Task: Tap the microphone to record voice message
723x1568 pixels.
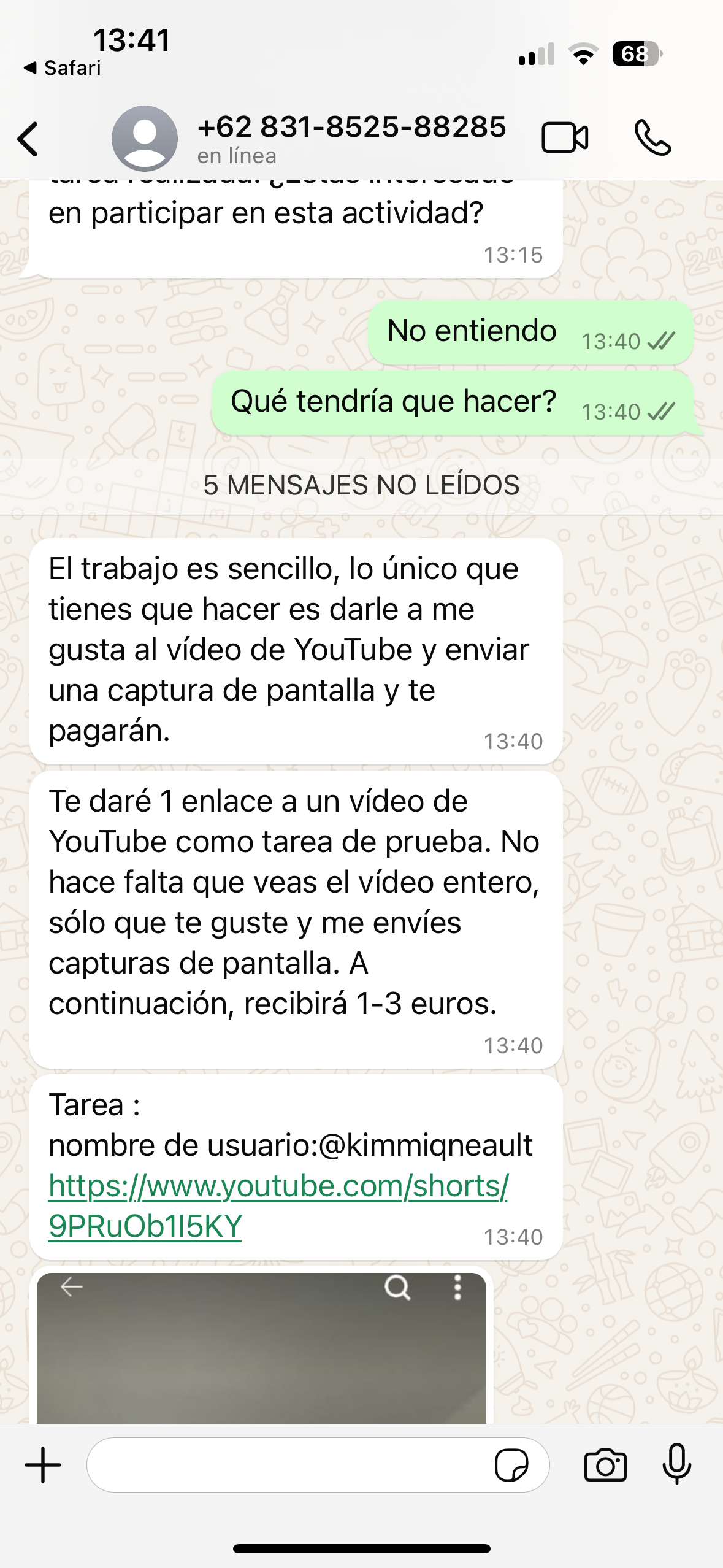Action: (677, 1465)
